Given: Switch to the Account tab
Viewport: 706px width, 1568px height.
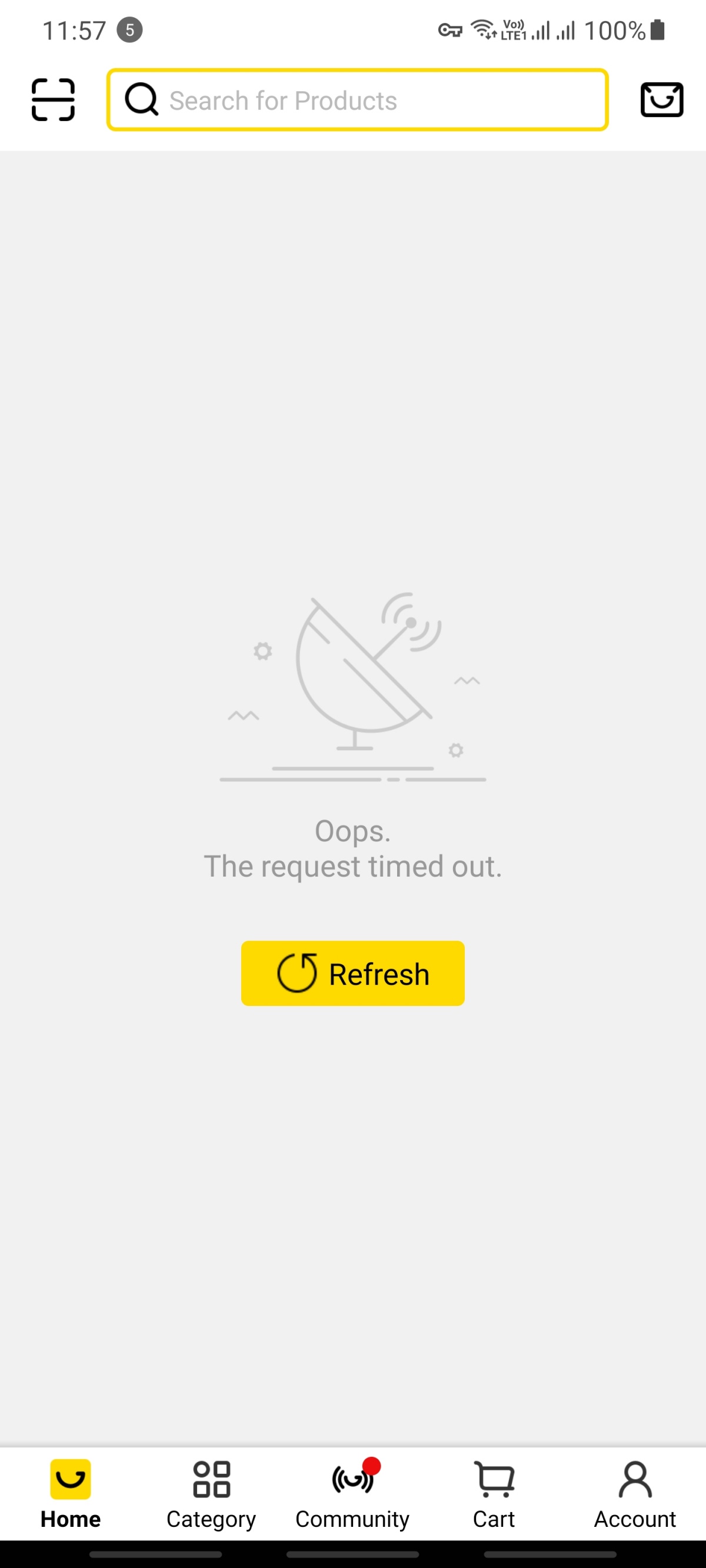Looking at the screenshot, I should [635, 1494].
